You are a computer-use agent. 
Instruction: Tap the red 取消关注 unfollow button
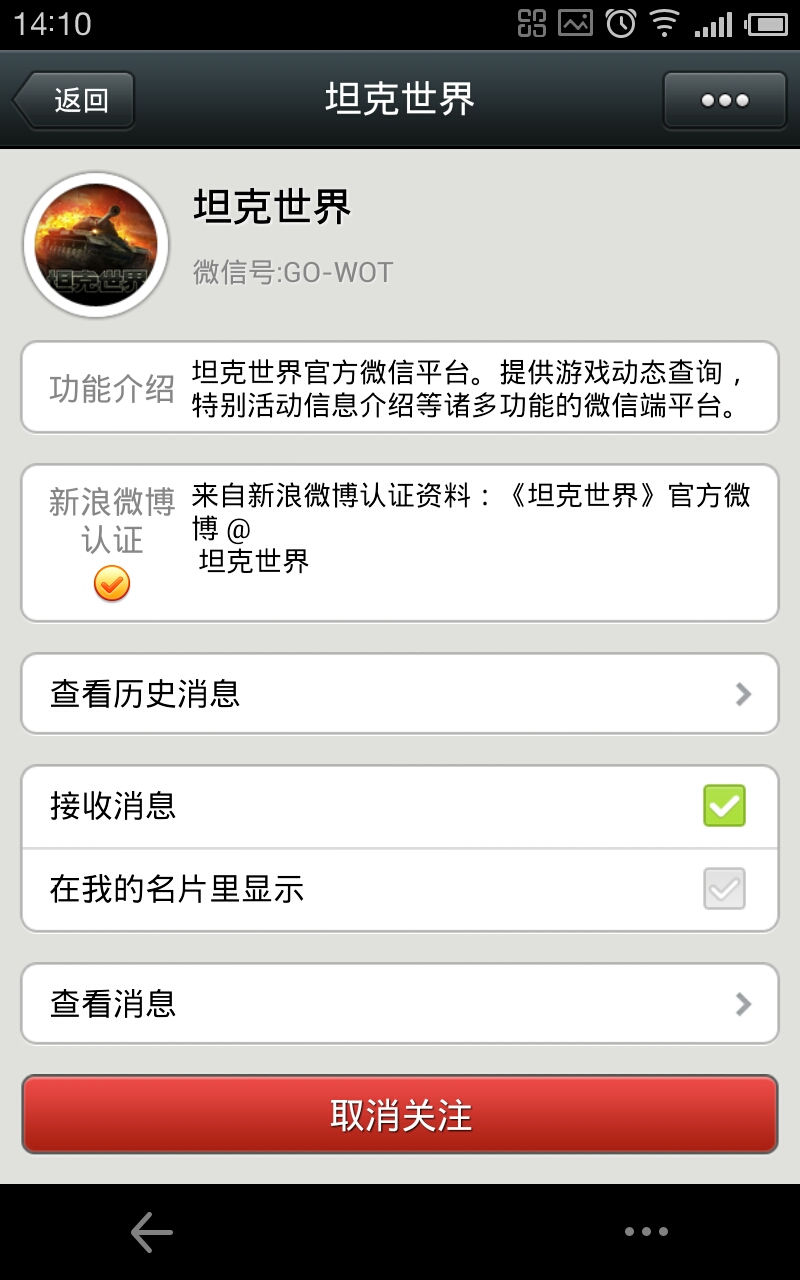400,1115
